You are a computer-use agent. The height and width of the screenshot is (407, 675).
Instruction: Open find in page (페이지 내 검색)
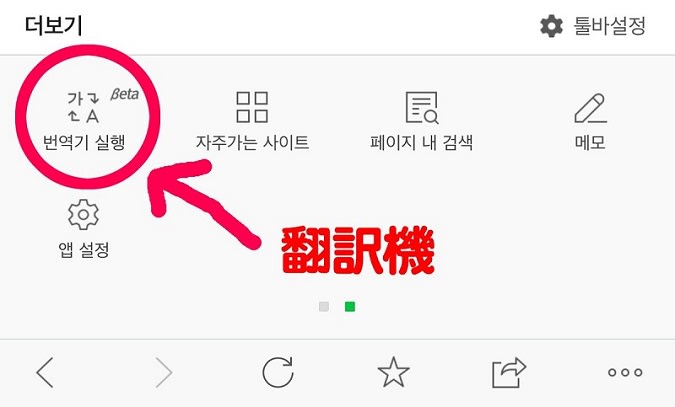pyautogui.click(x=421, y=120)
